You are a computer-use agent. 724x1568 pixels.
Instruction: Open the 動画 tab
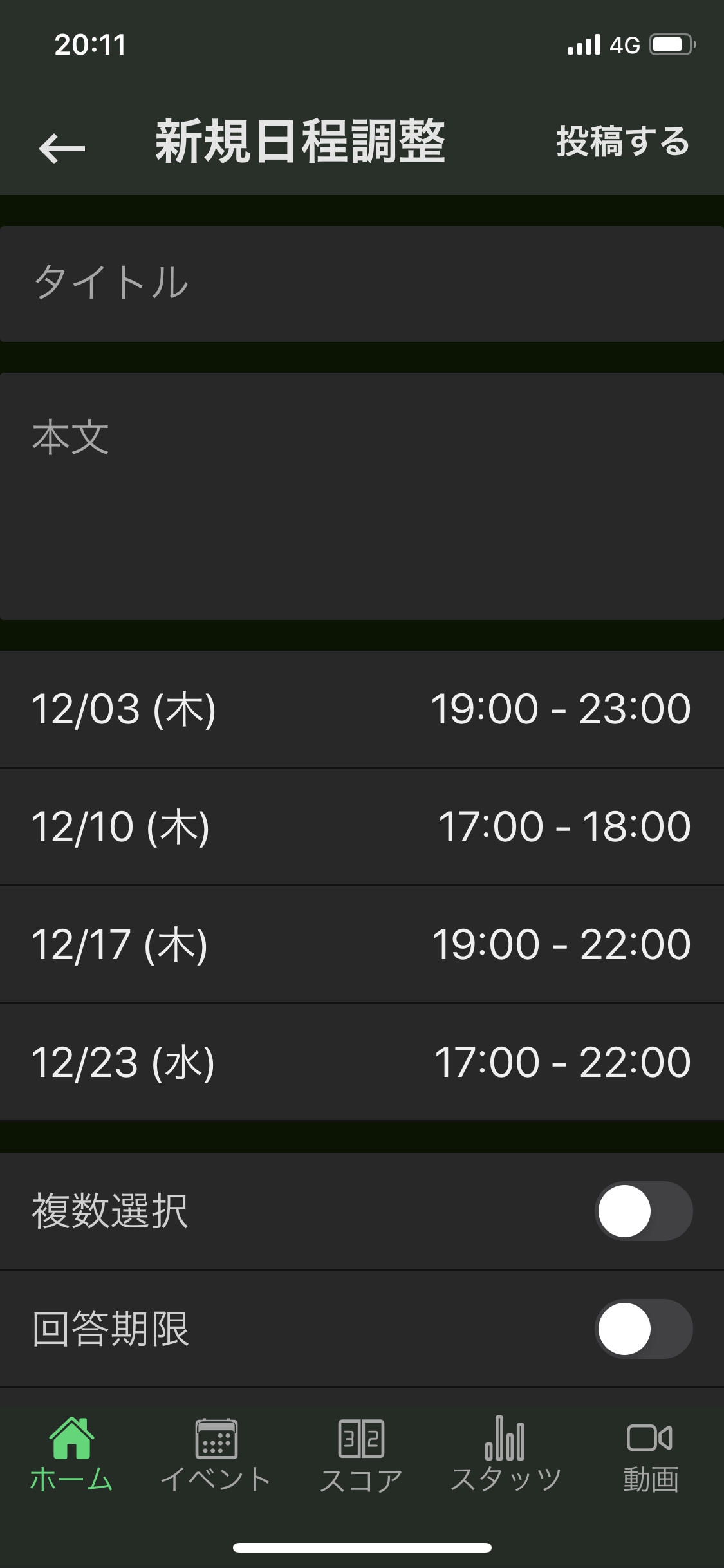[x=651, y=1455]
